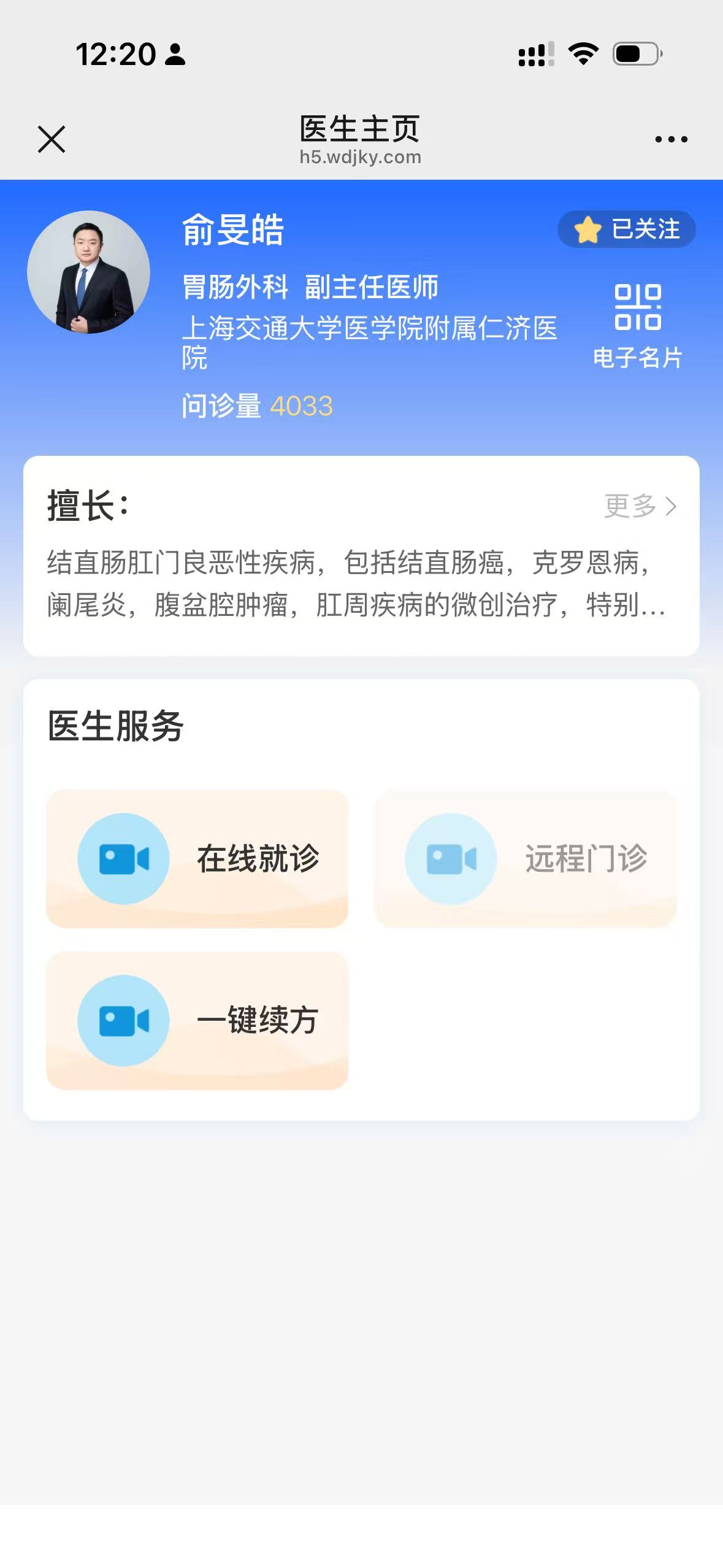Viewport: 723px width, 1568px height.
Task: Start 在线就诊 online consultation
Action: point(197,858)
